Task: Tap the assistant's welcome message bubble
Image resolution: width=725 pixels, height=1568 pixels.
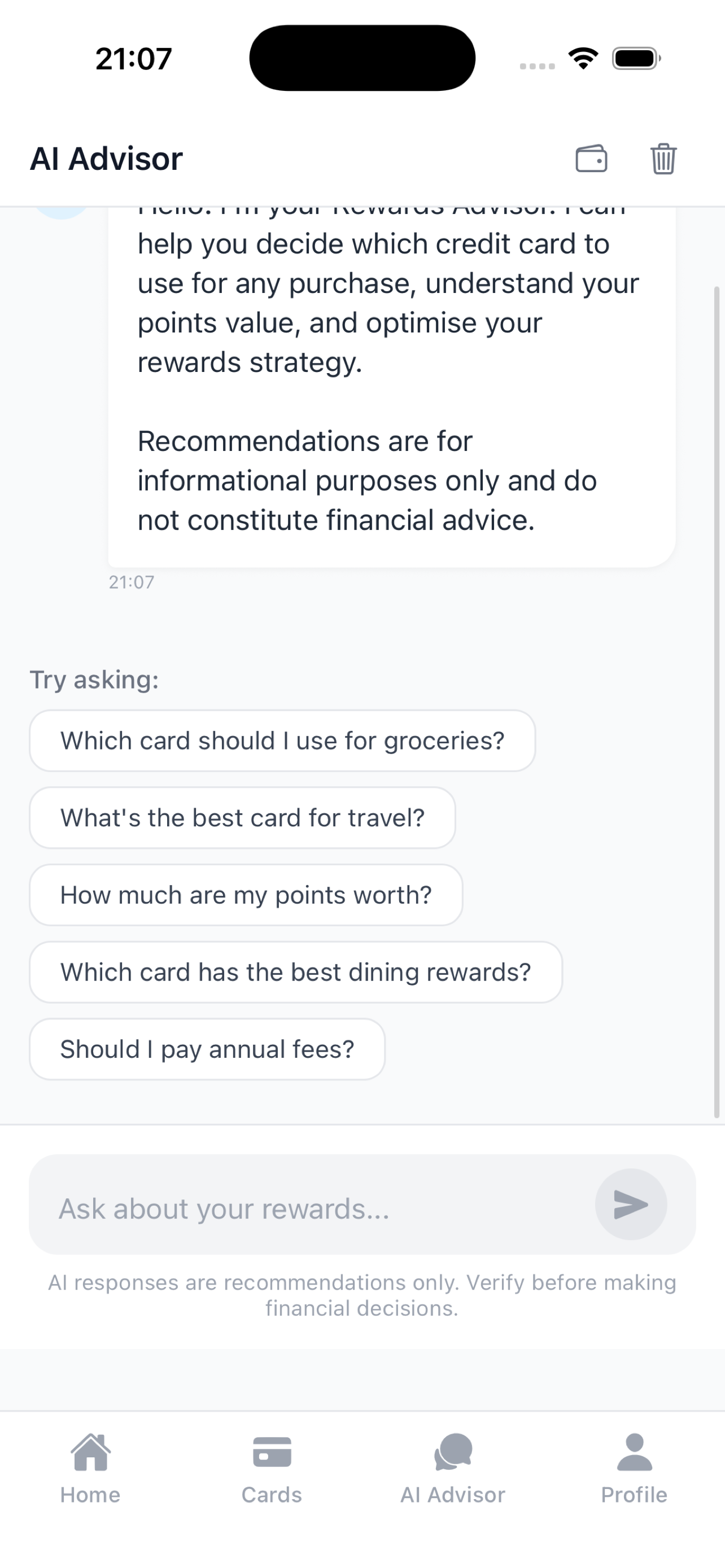Action: [390, 383]
